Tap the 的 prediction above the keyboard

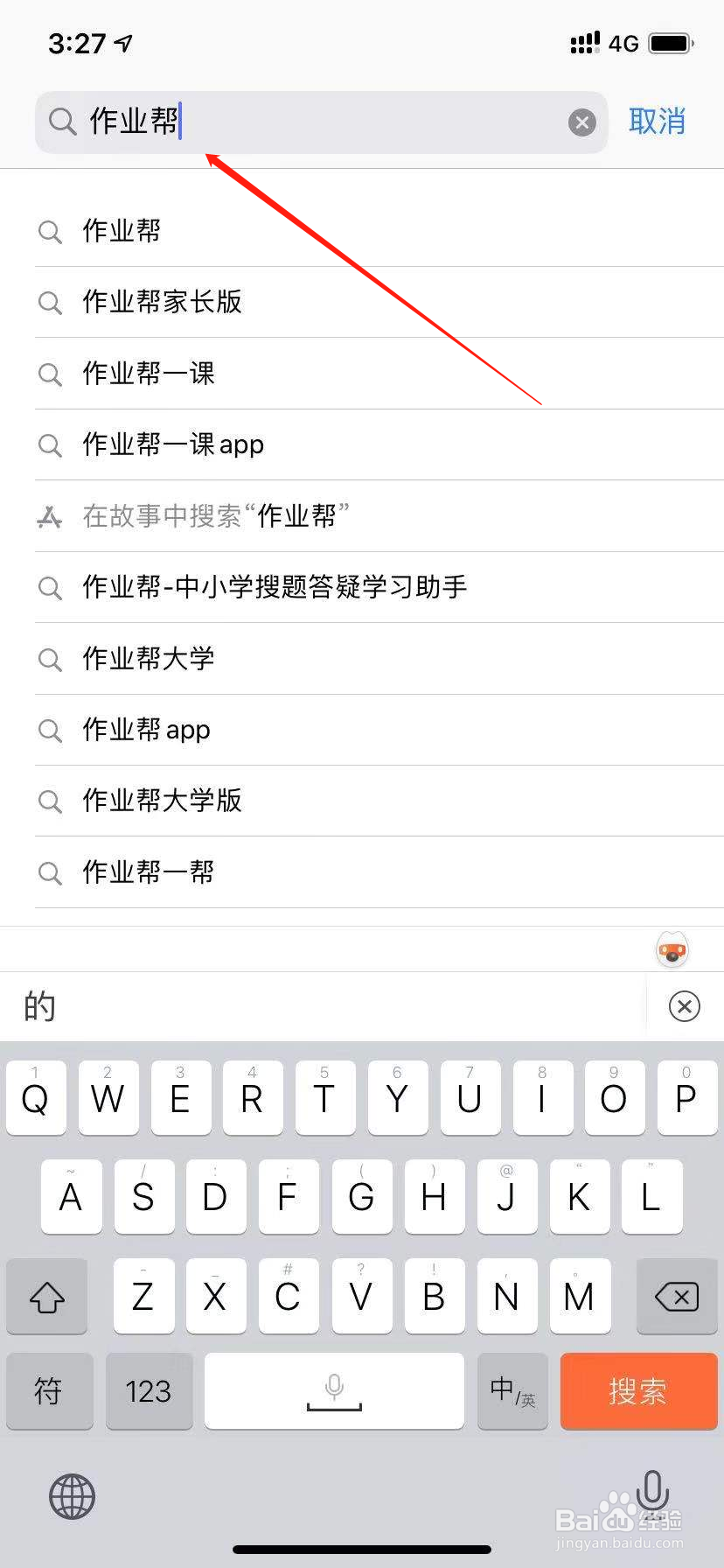coord(39,1007)
